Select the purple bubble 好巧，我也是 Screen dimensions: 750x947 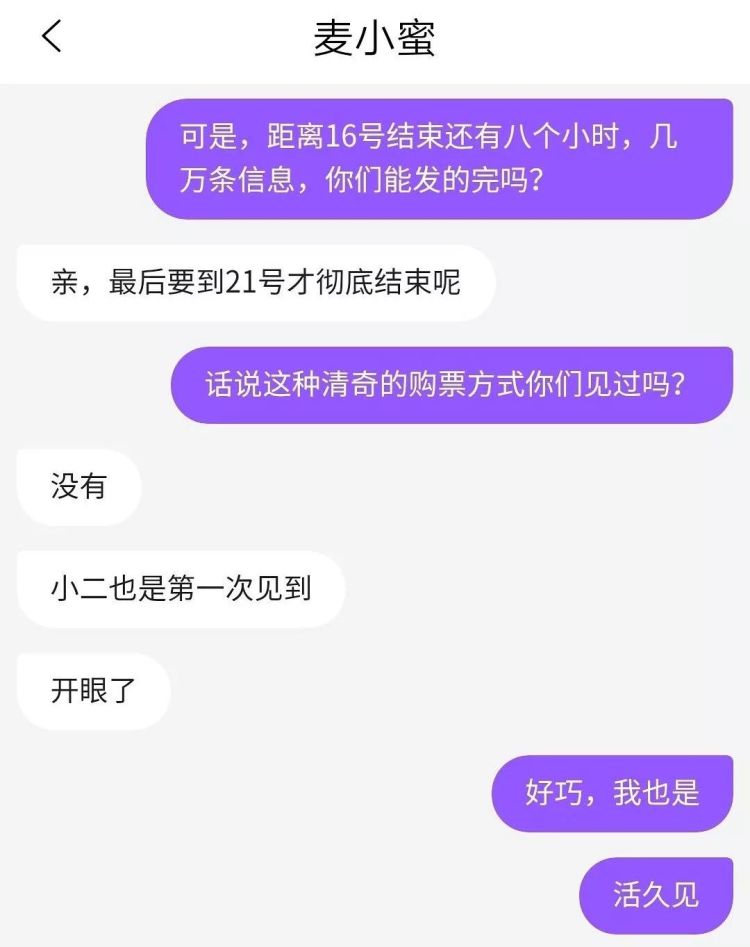coord(612,793)
